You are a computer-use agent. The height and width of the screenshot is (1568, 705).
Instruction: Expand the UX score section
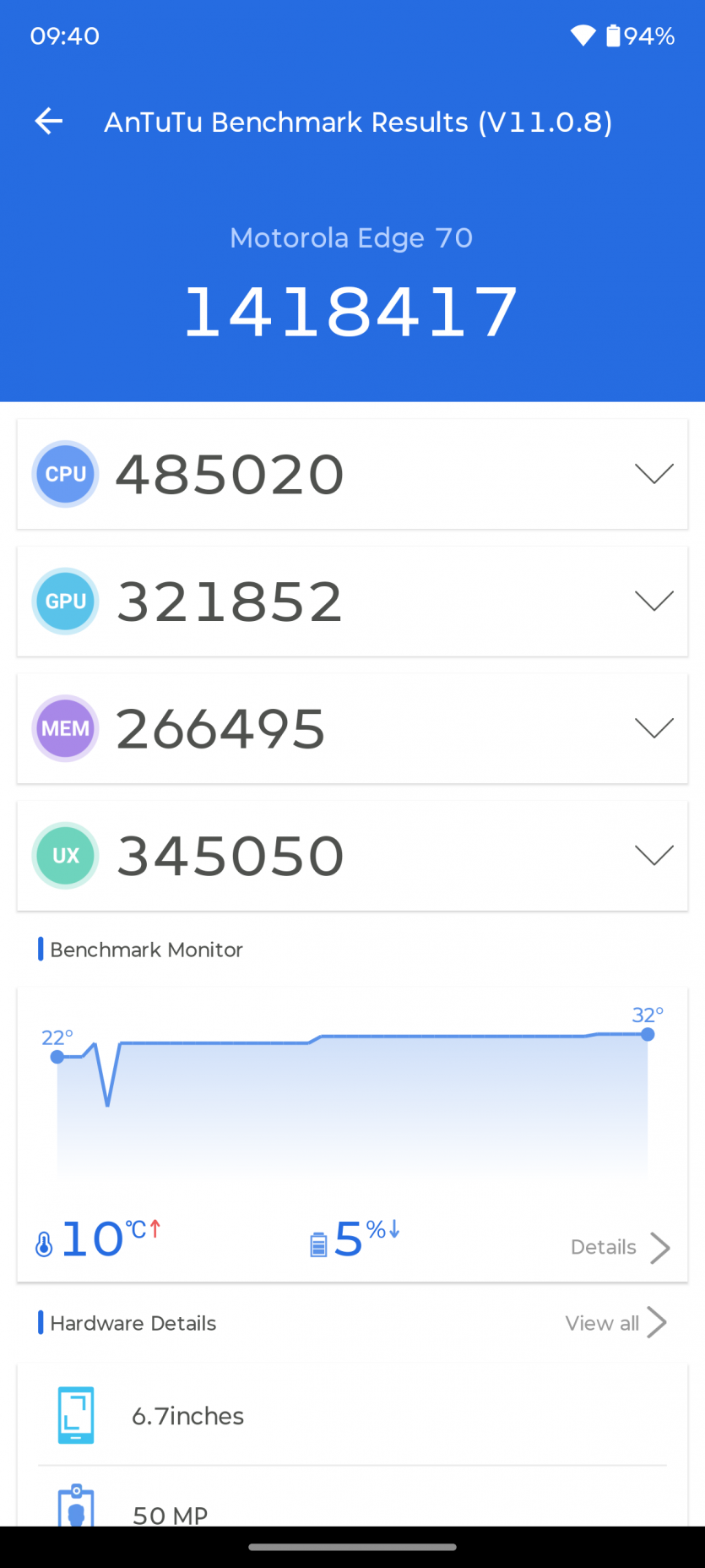coord(653,855)
